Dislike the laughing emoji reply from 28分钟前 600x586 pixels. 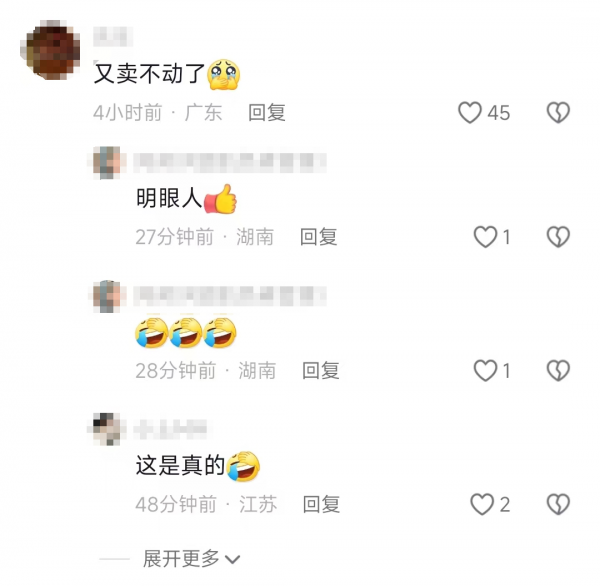558,371
